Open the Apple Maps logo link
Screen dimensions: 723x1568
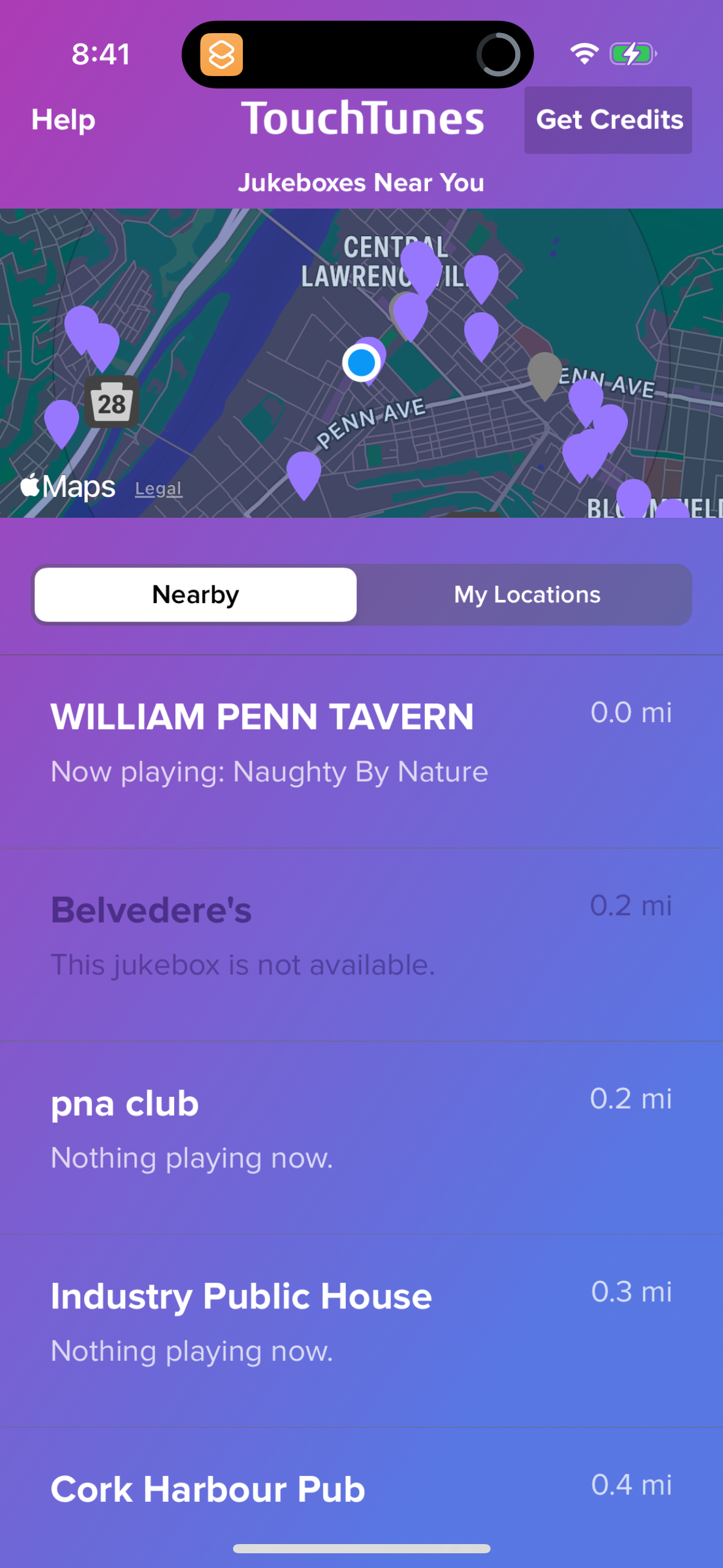point(67,486)
